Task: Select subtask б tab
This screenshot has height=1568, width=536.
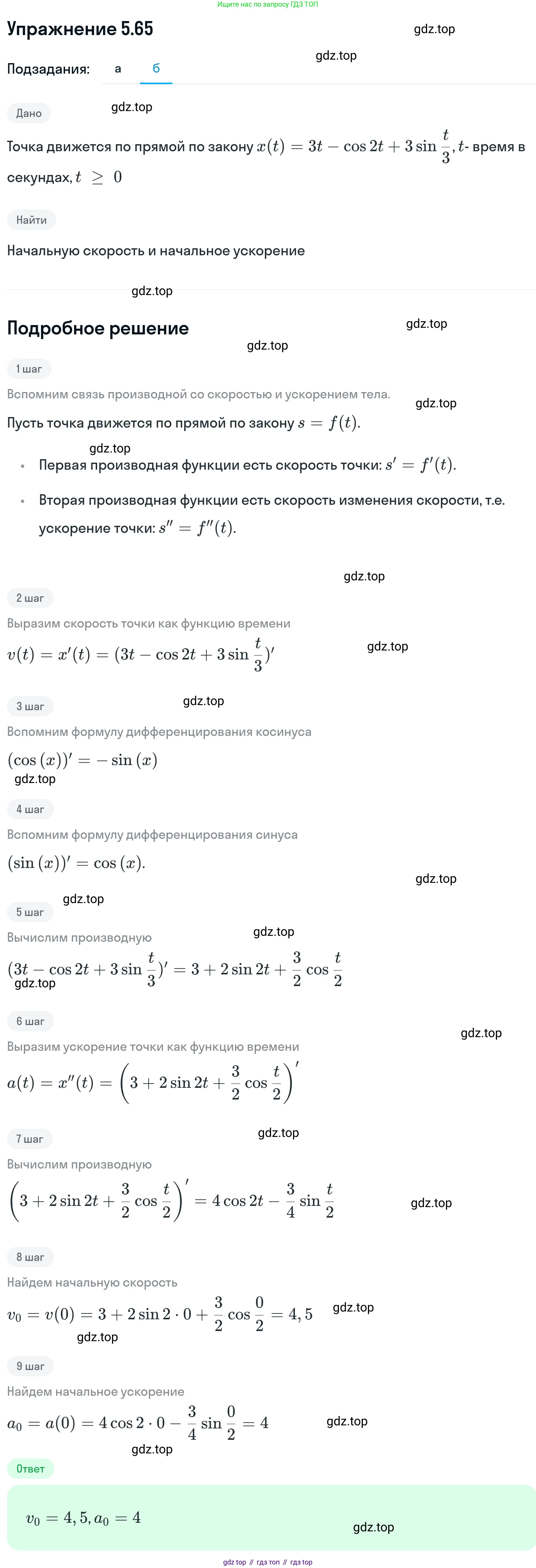Action: (x=156, y=69)
